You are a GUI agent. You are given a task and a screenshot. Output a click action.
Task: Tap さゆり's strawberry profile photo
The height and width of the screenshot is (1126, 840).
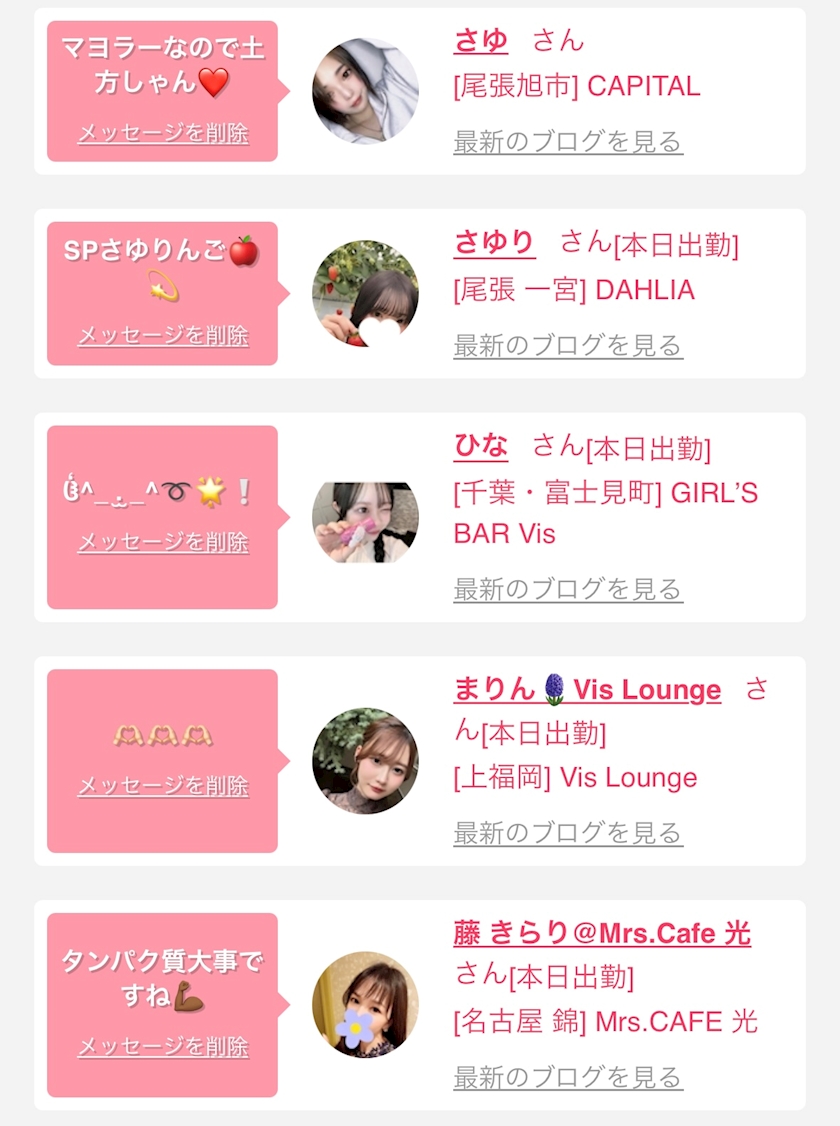pyautogui.click(x=365, y=294)
